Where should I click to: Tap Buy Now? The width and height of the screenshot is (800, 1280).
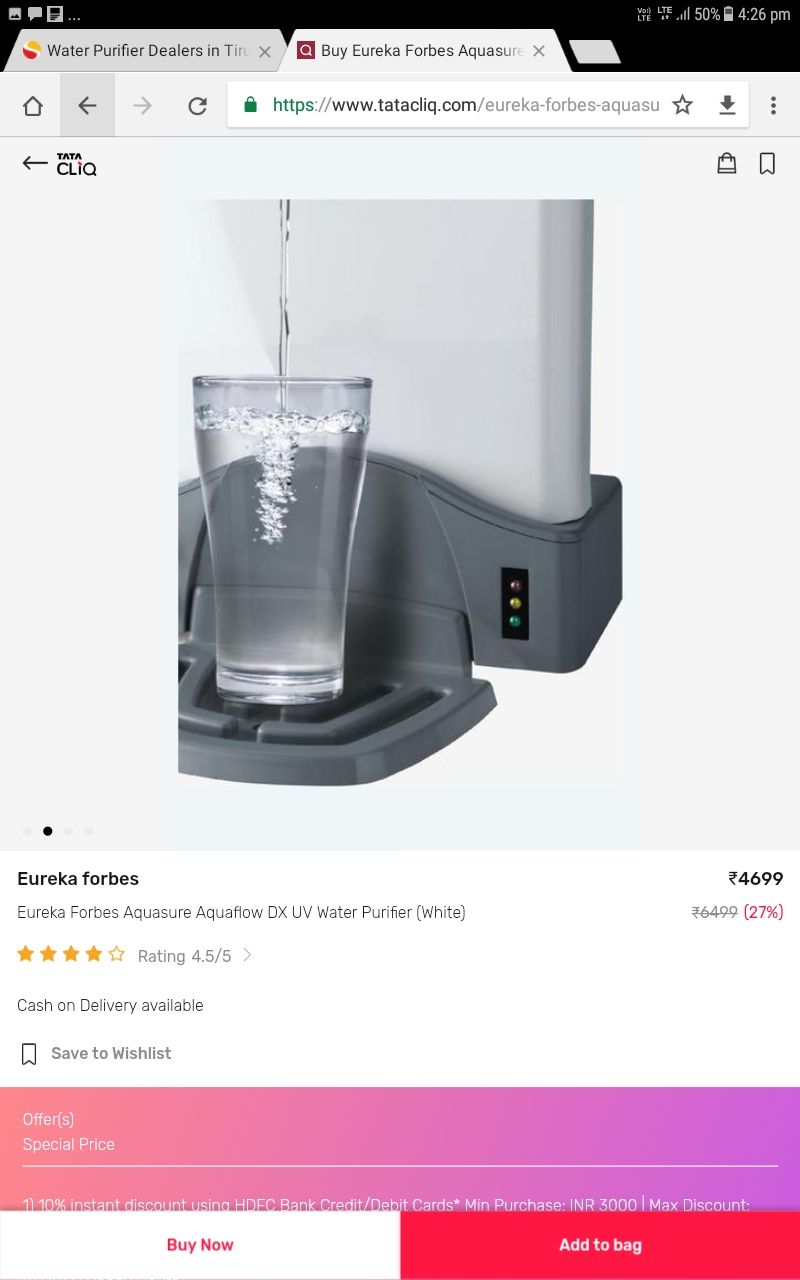(200, 1245)
